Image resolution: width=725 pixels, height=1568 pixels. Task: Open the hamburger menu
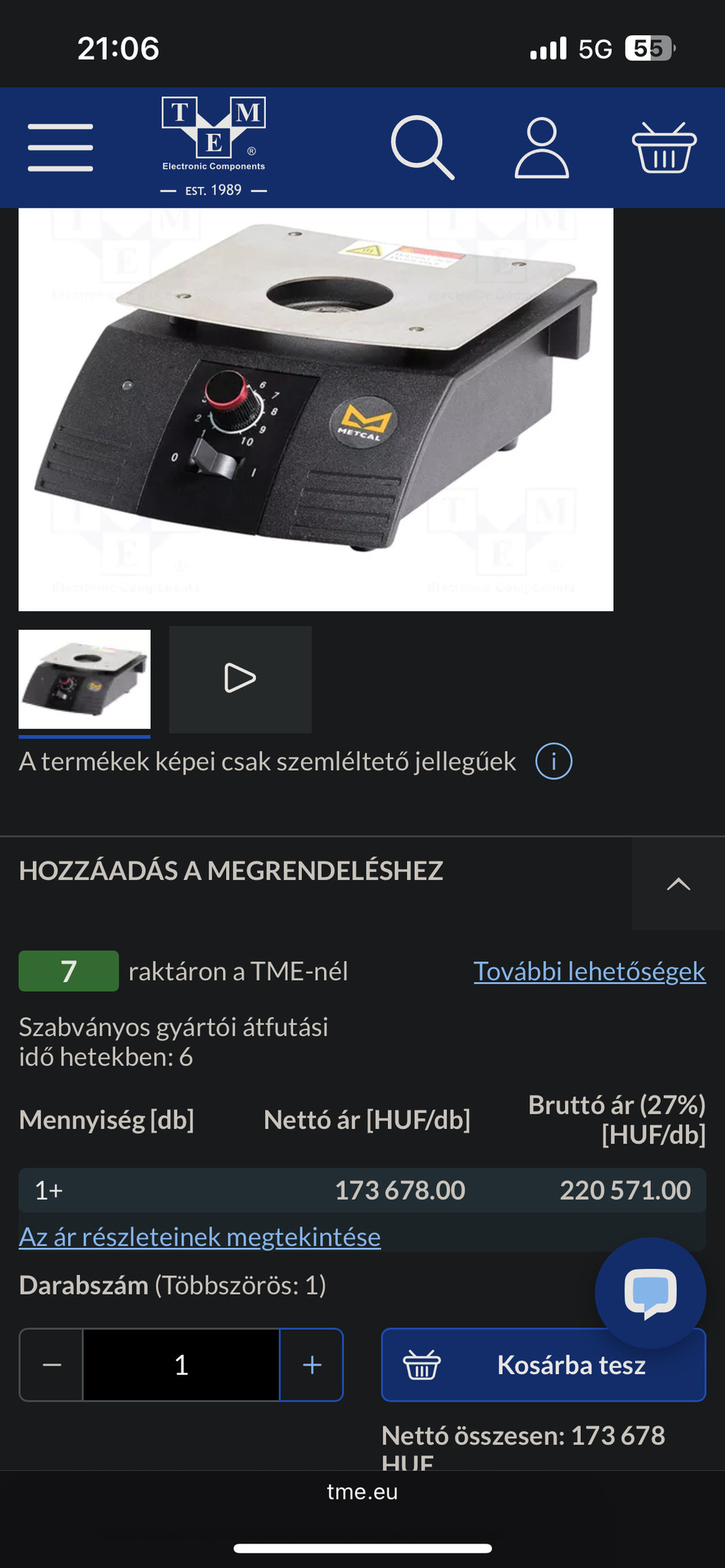(61, 147)
